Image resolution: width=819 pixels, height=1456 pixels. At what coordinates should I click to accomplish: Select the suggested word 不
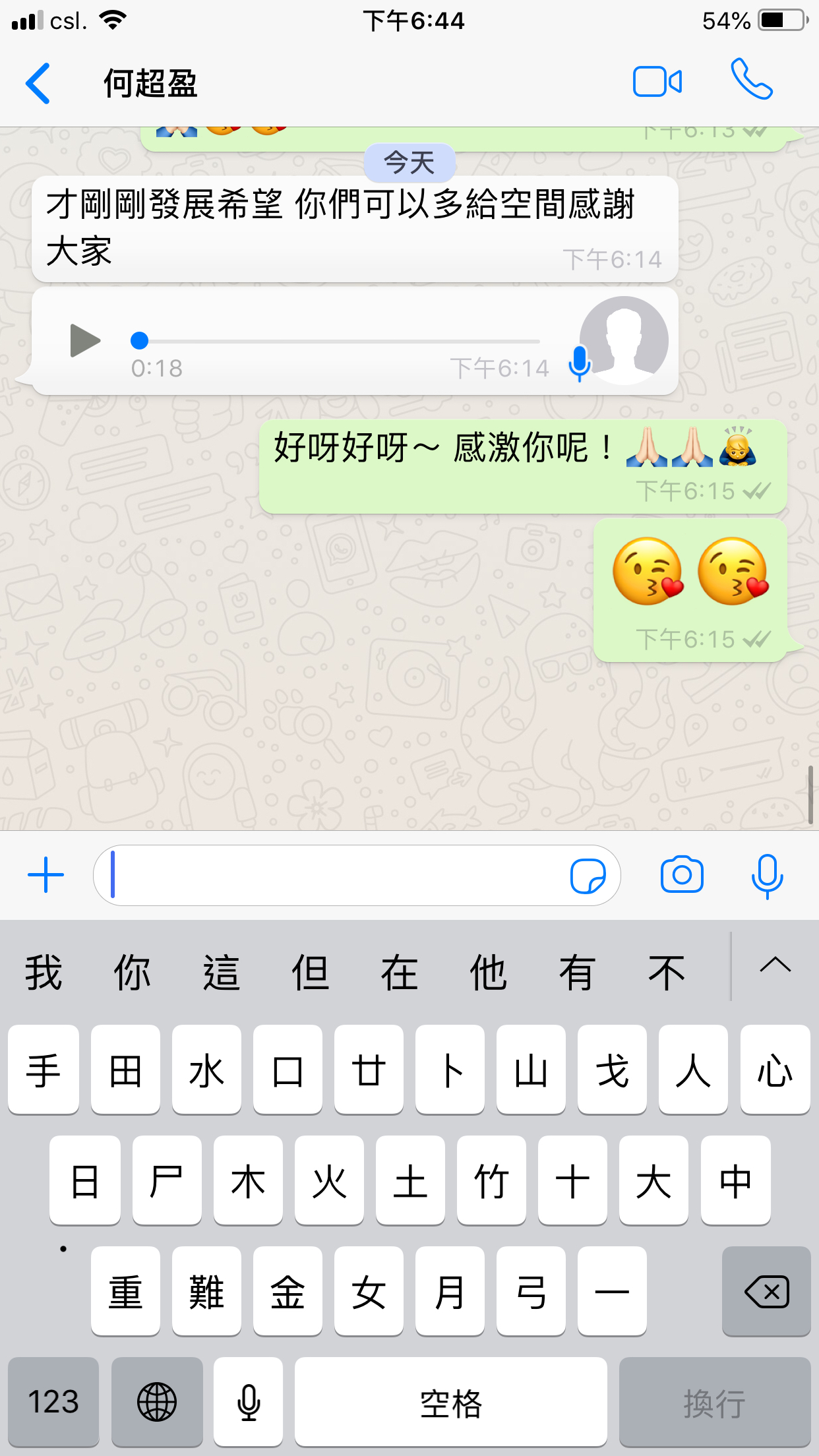tap(667, 973)
